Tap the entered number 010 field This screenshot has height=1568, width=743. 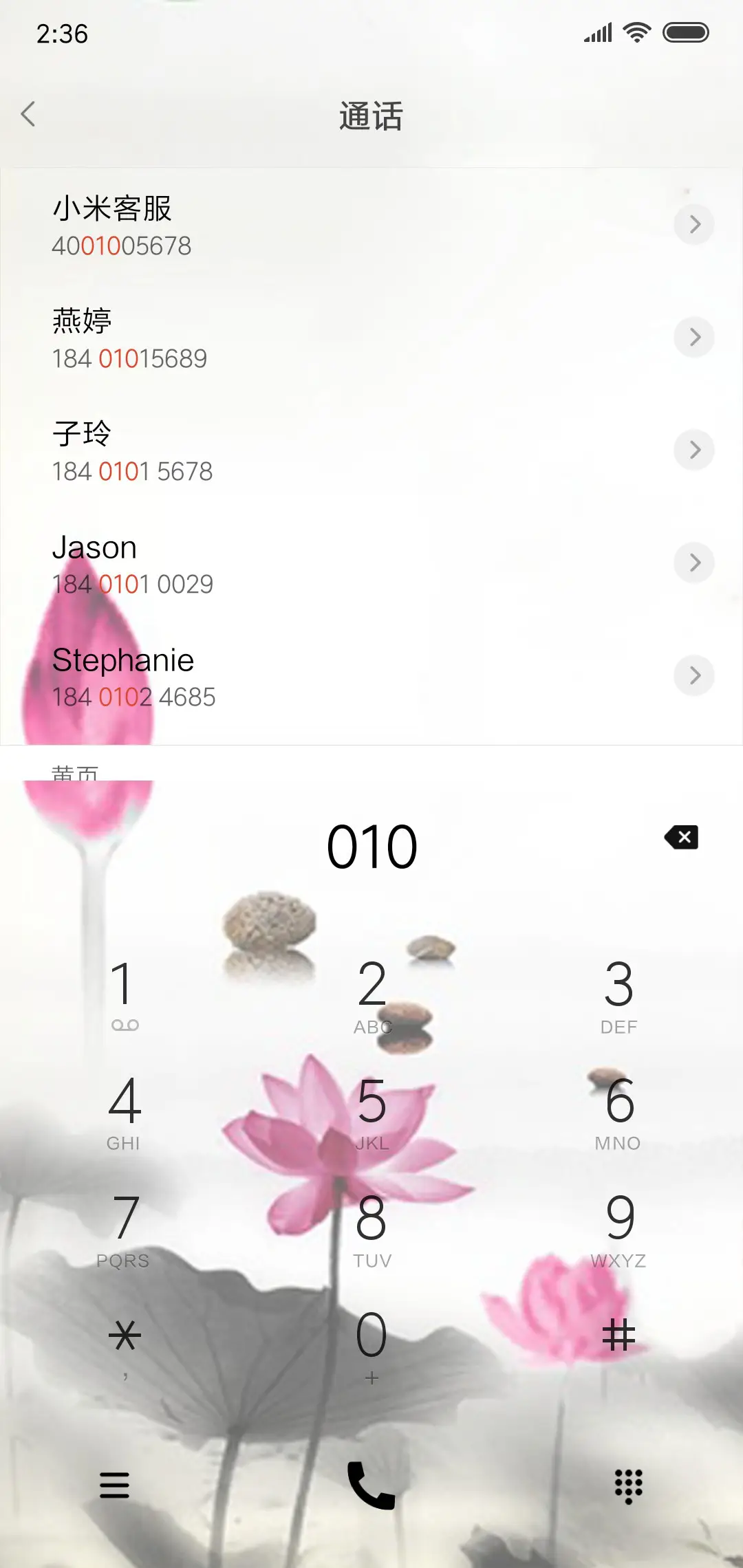pos(371,846)
